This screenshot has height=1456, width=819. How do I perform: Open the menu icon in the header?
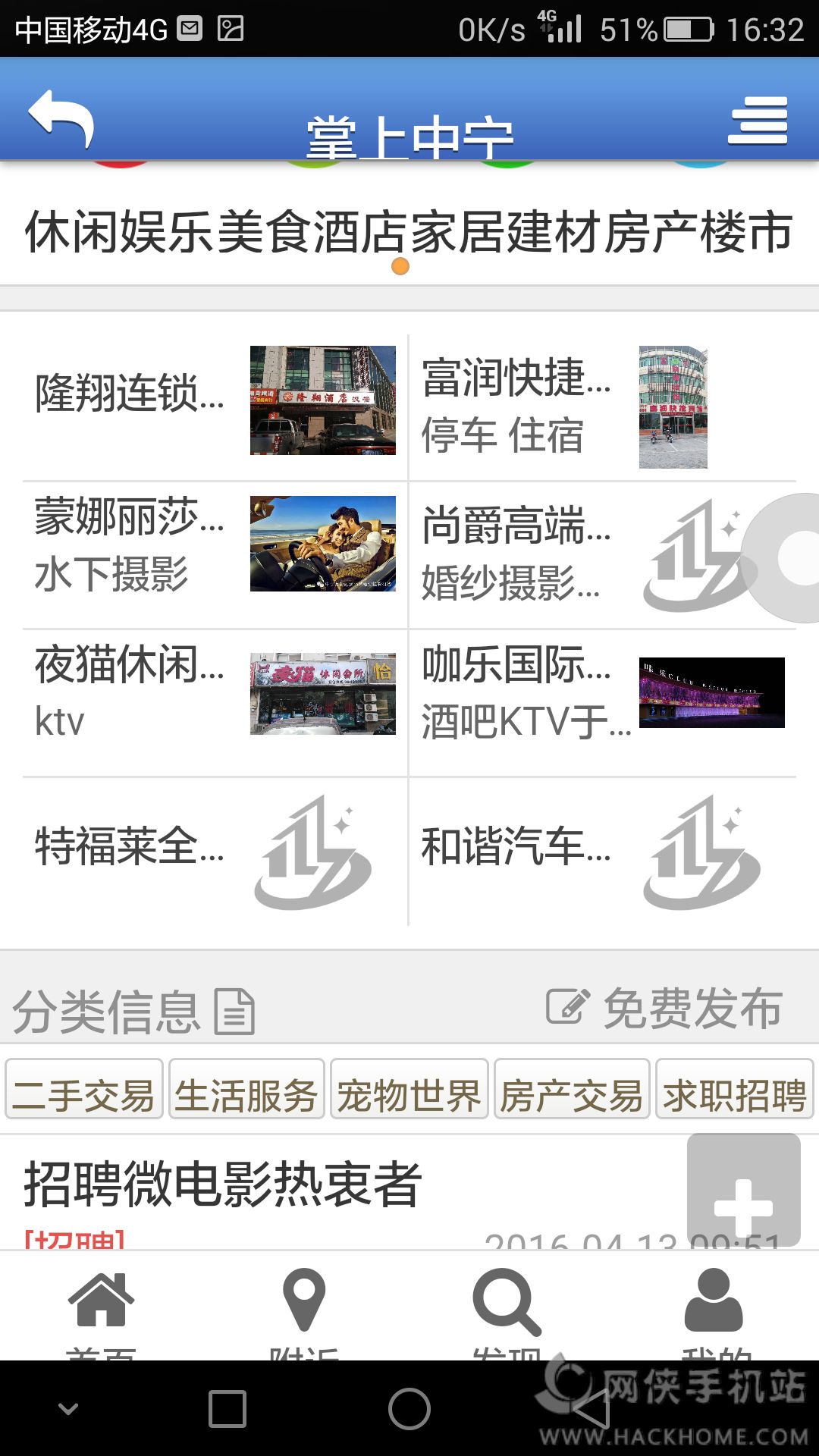pyautogui.click(x=758, y=121)
